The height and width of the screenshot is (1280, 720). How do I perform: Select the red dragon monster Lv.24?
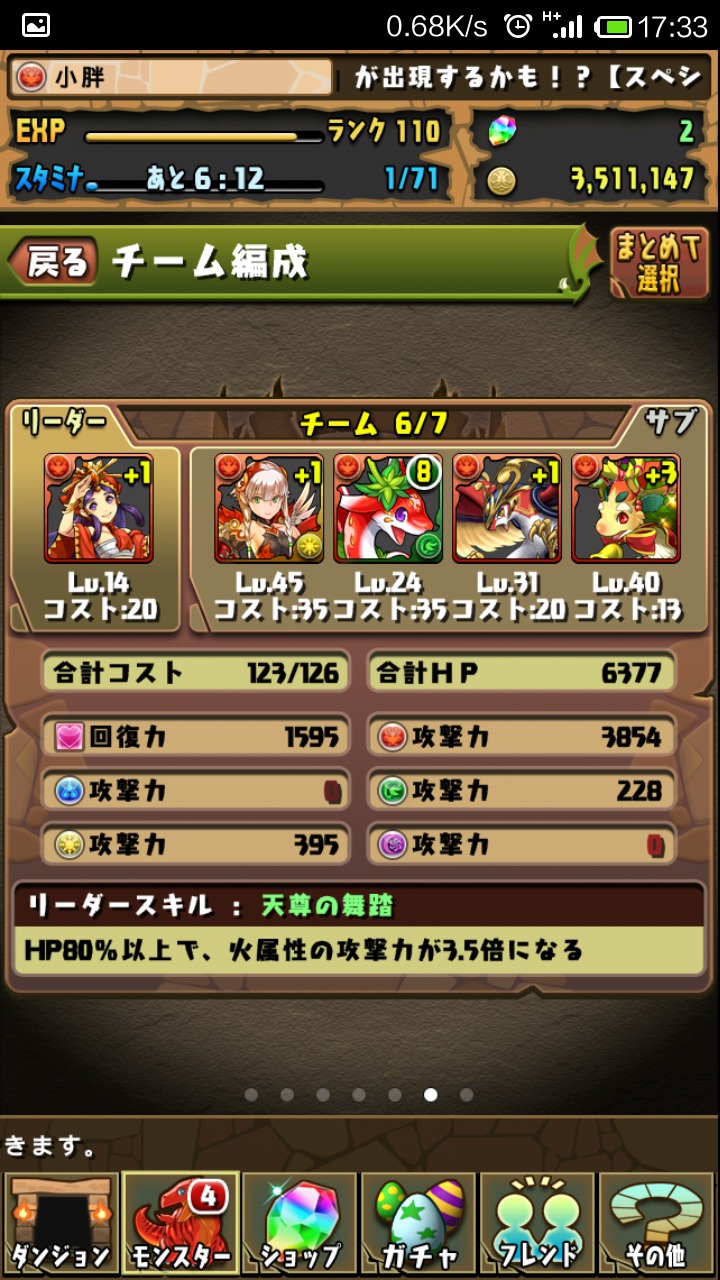[388, 508]
